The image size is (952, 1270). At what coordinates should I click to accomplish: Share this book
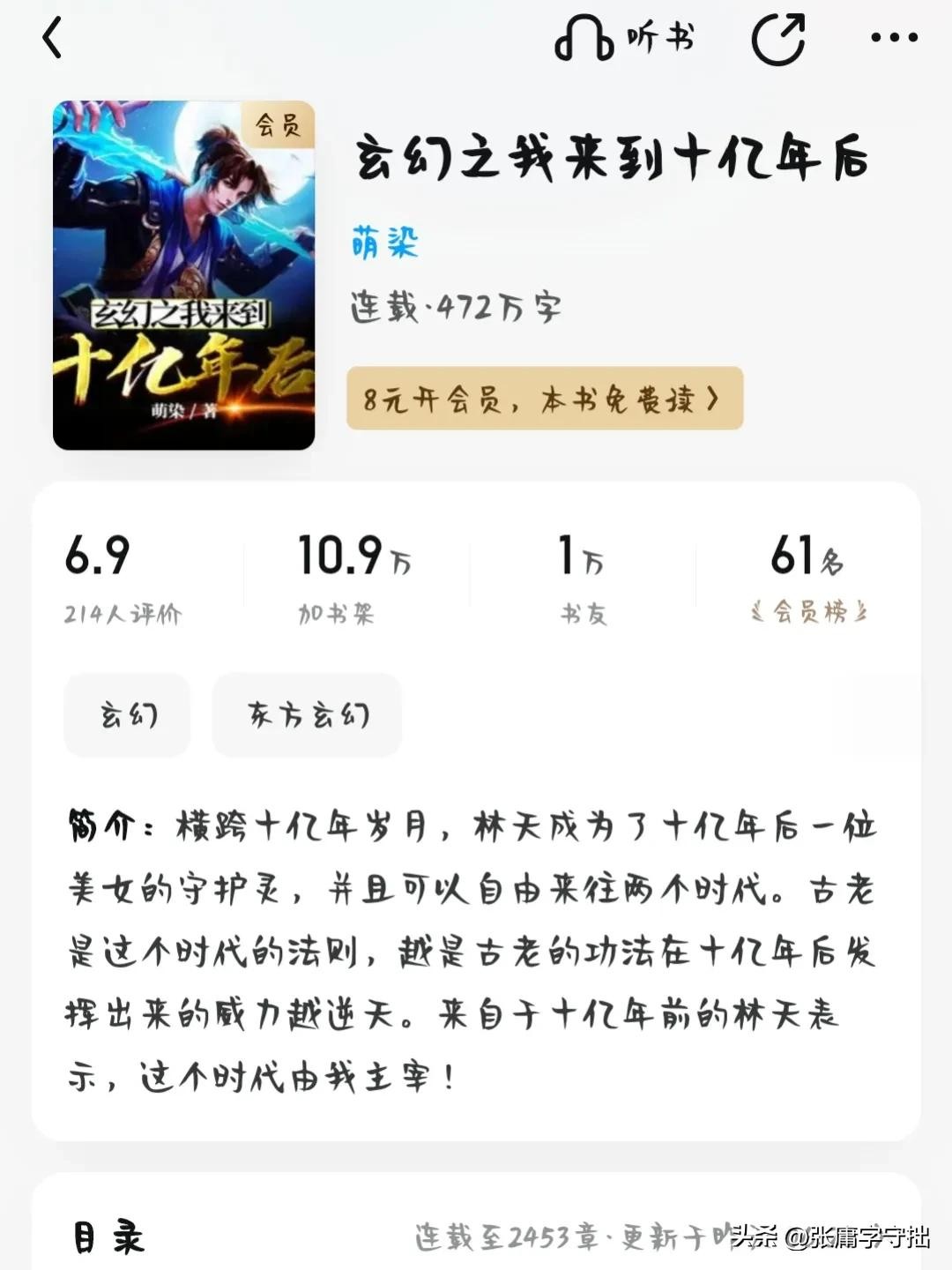click(778, 40)
